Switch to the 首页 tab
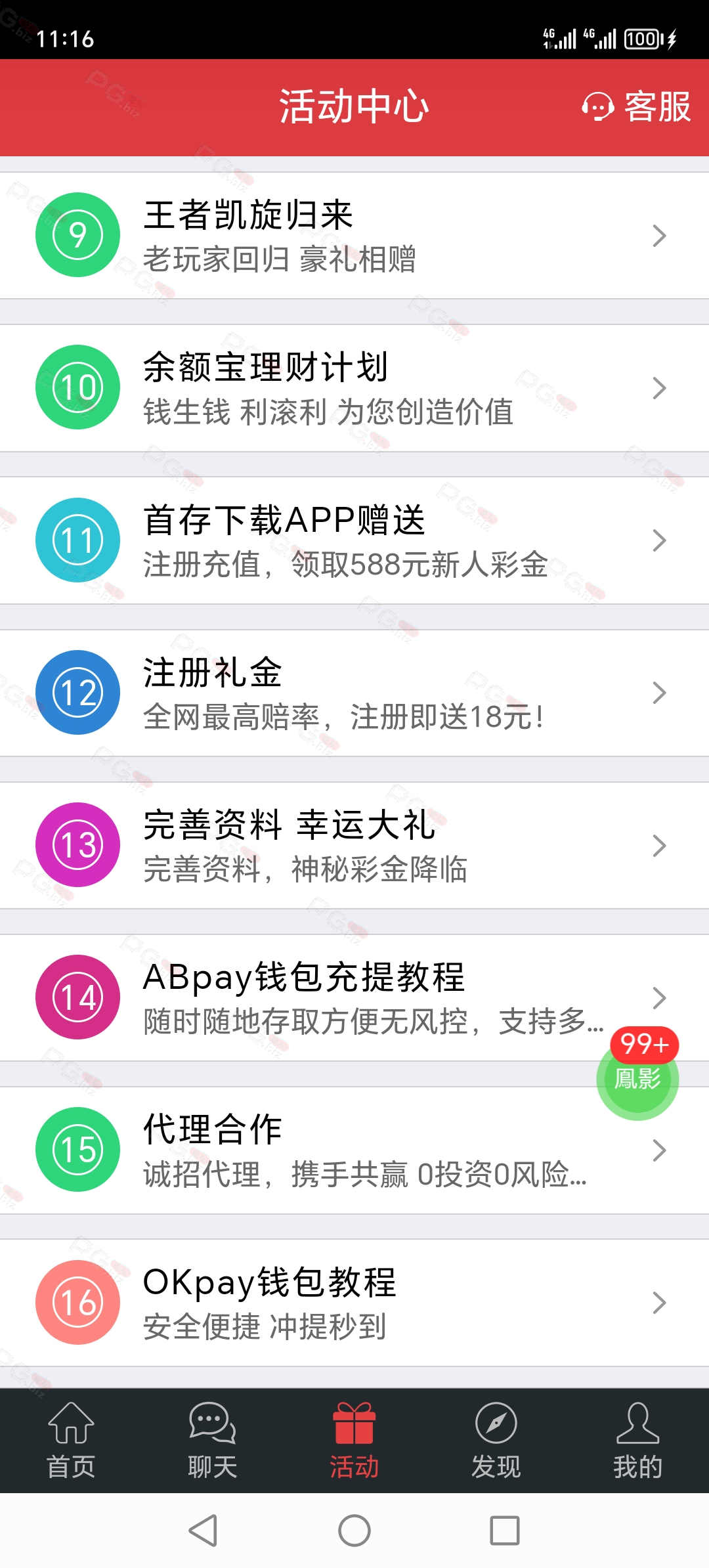The width and height of the screenshot is (709, 1568). pyautogui.click(x=71, y=1441)
